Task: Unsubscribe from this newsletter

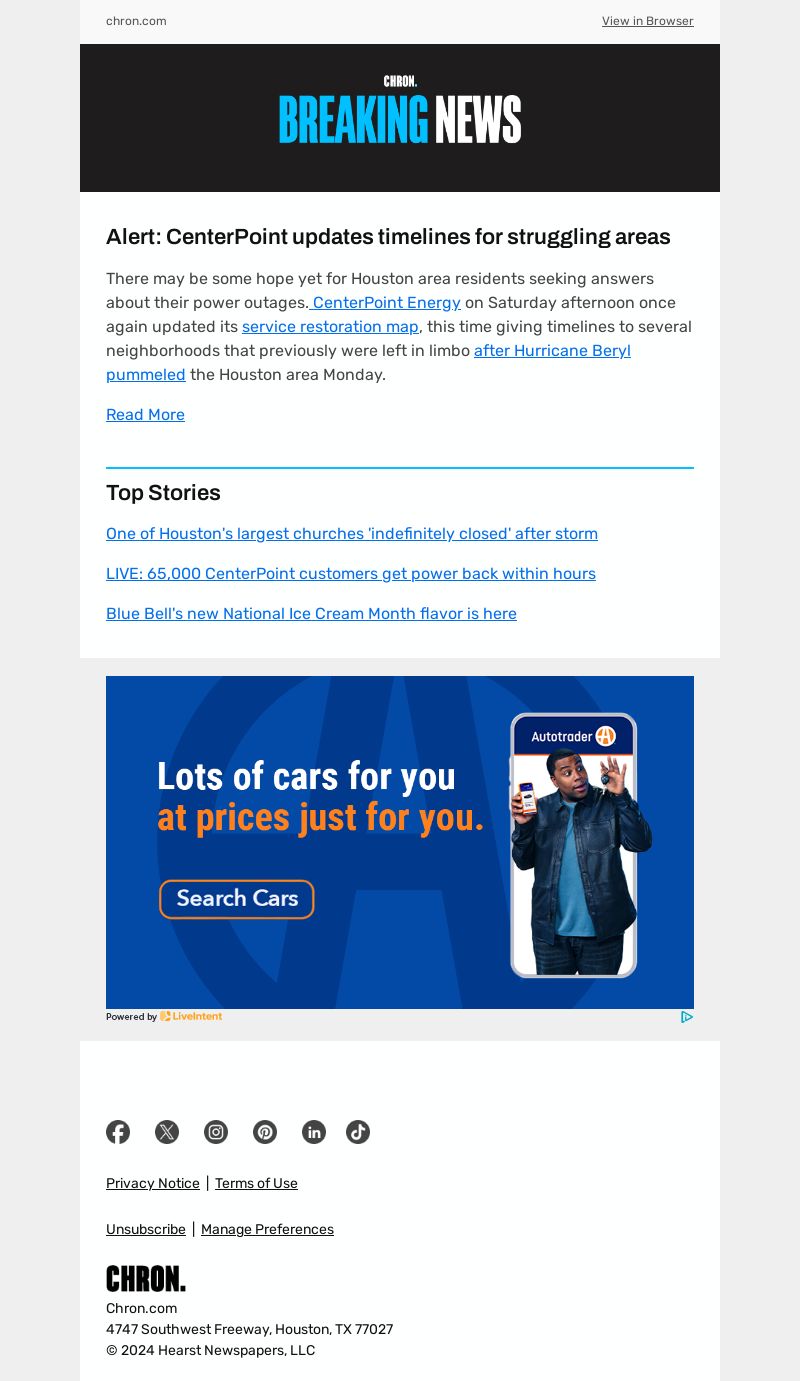Action: 146,1229
